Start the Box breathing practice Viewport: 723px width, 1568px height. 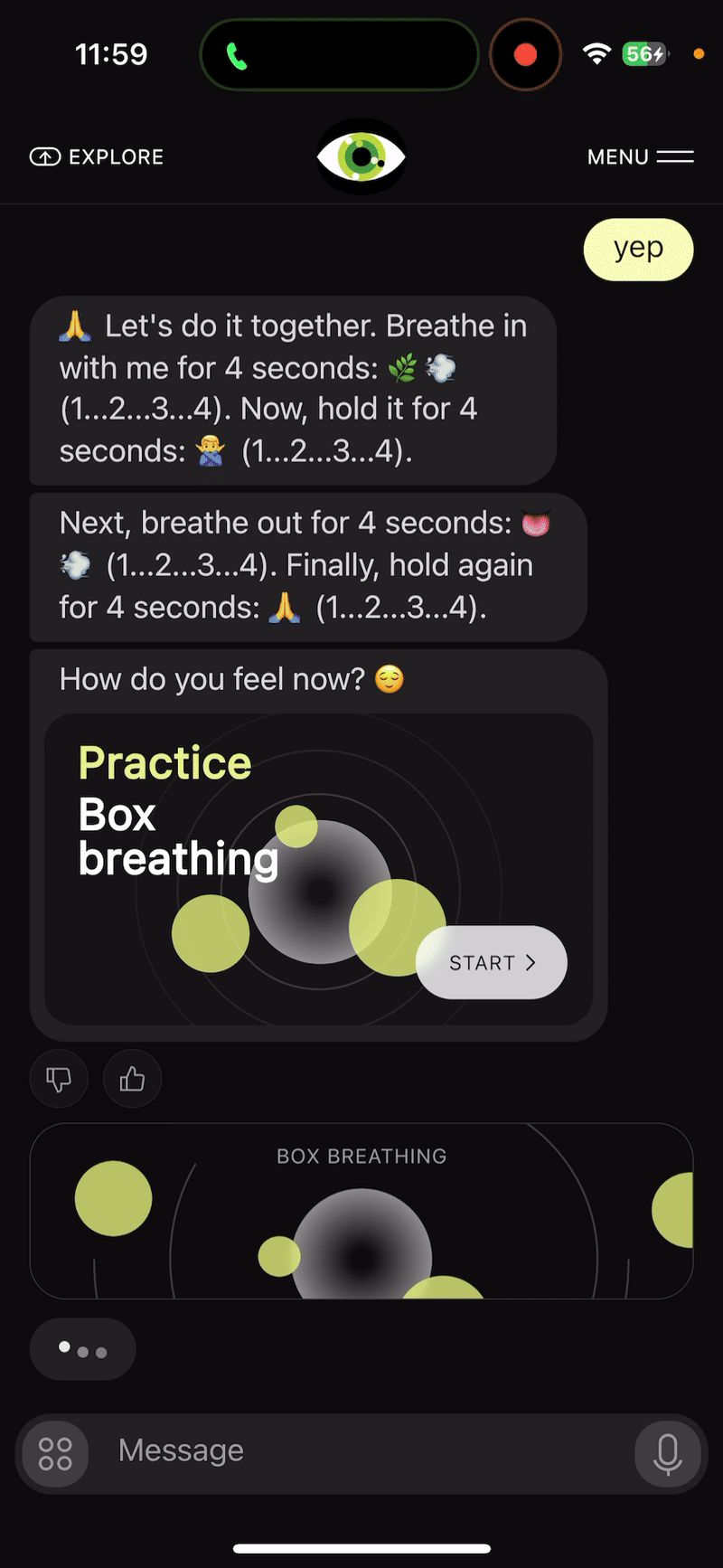[491, 962]
